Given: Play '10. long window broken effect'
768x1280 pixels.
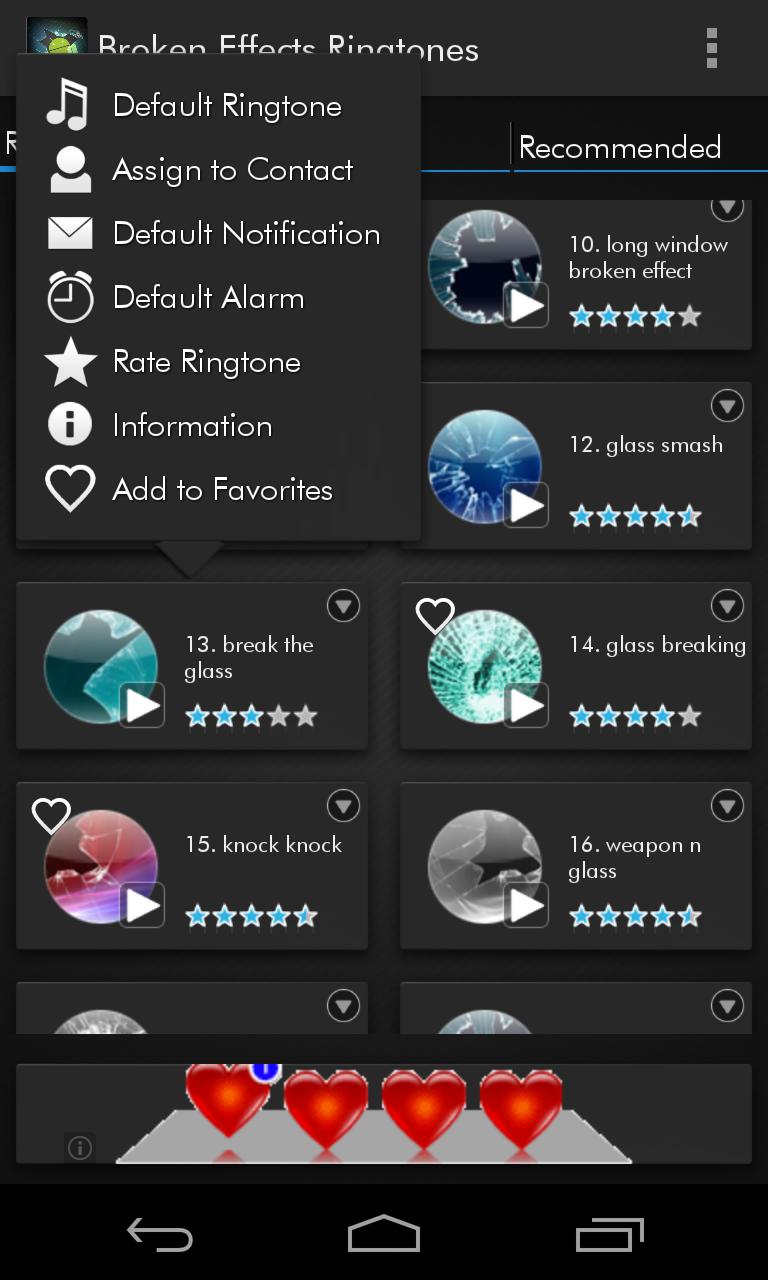Looking at the screenshot, I should 526,305.
